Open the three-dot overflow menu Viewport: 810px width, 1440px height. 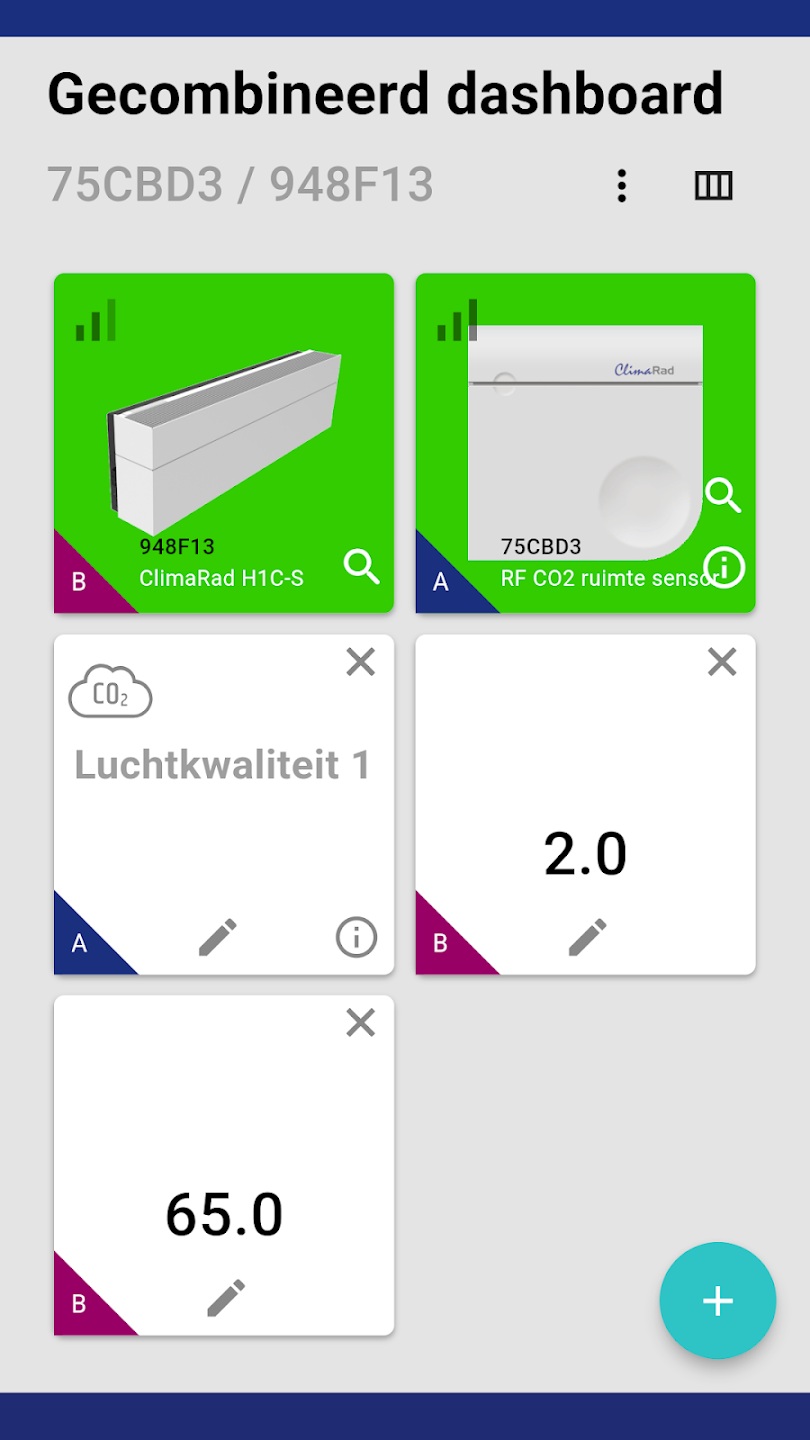(x=622, y=186)
